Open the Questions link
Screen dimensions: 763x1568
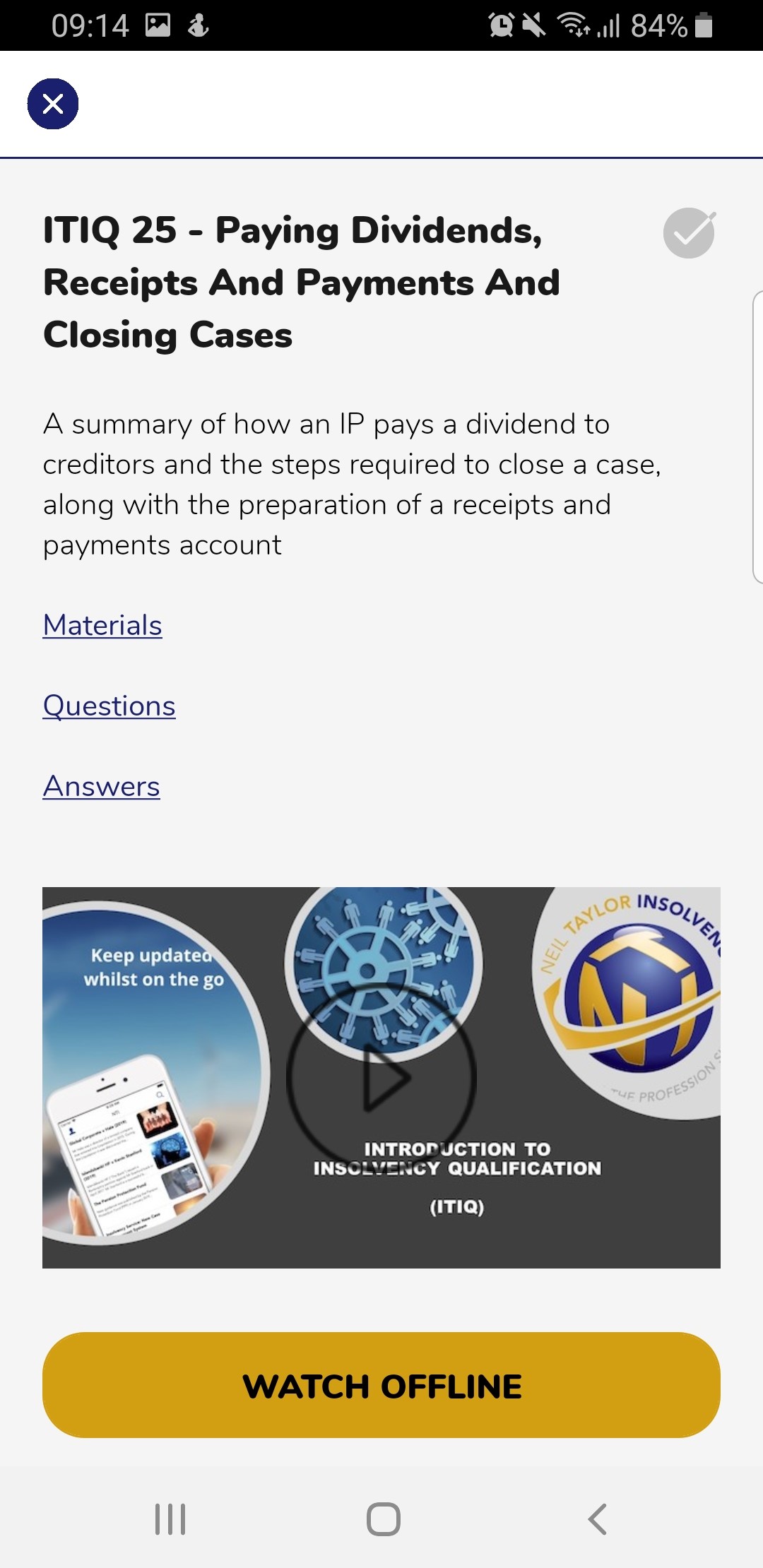coord(109,706)
